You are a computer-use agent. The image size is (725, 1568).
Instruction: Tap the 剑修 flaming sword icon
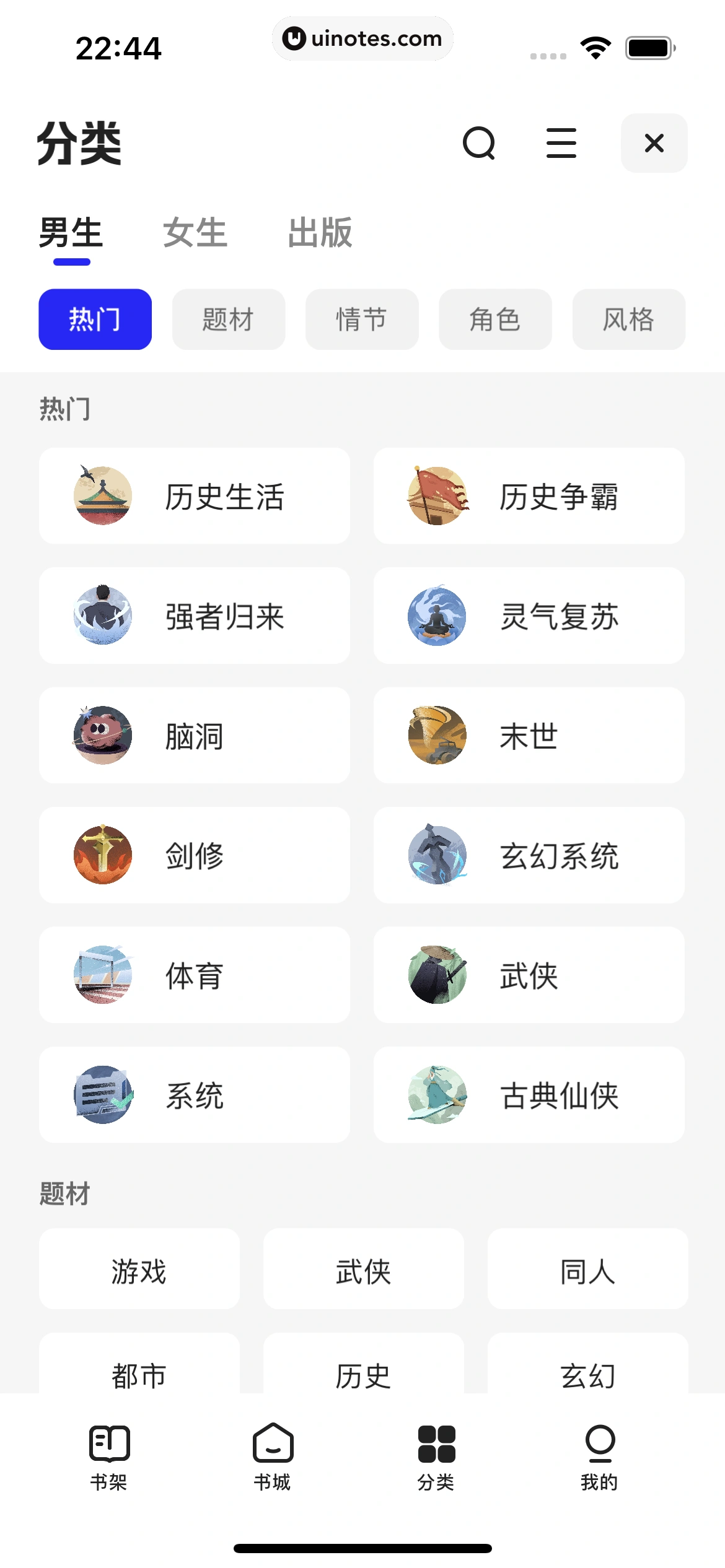[102, 855]
